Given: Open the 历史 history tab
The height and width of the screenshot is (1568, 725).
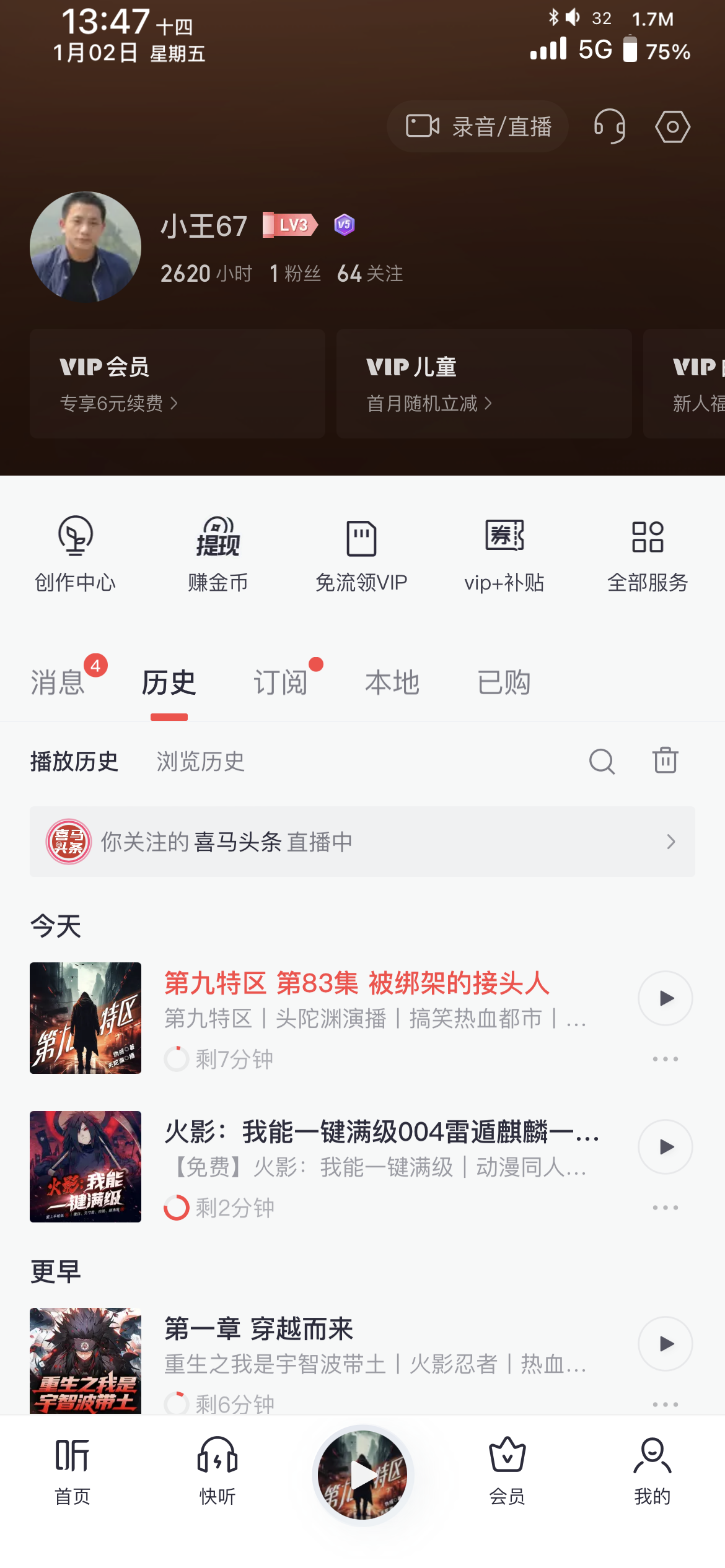Looking at the screenshot, I should pos(168,681).
